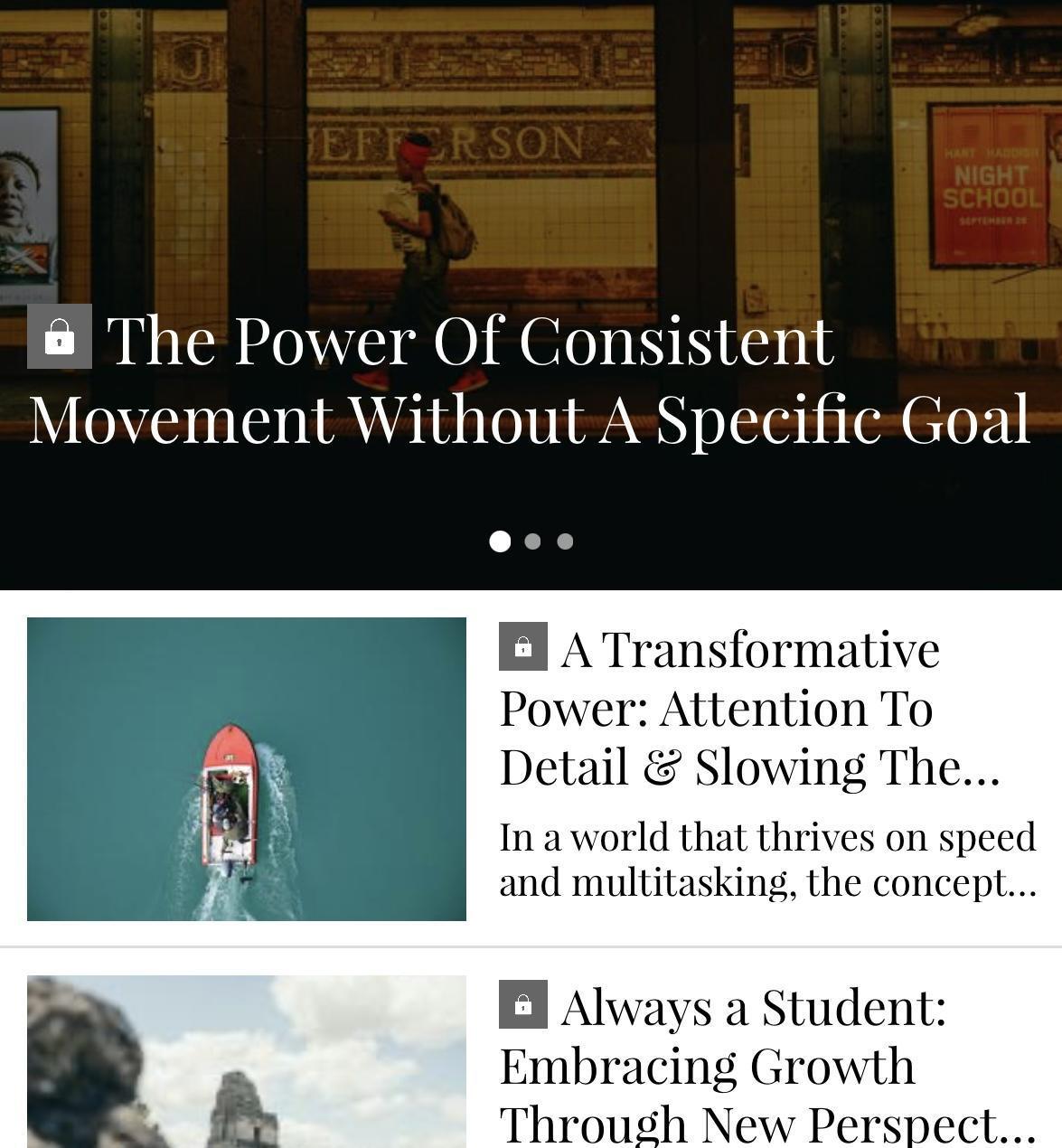The height and width of the screenshot is (1148, 1062).
Task: Jump to the second carousel slide dot
Action: coord(532,541)
